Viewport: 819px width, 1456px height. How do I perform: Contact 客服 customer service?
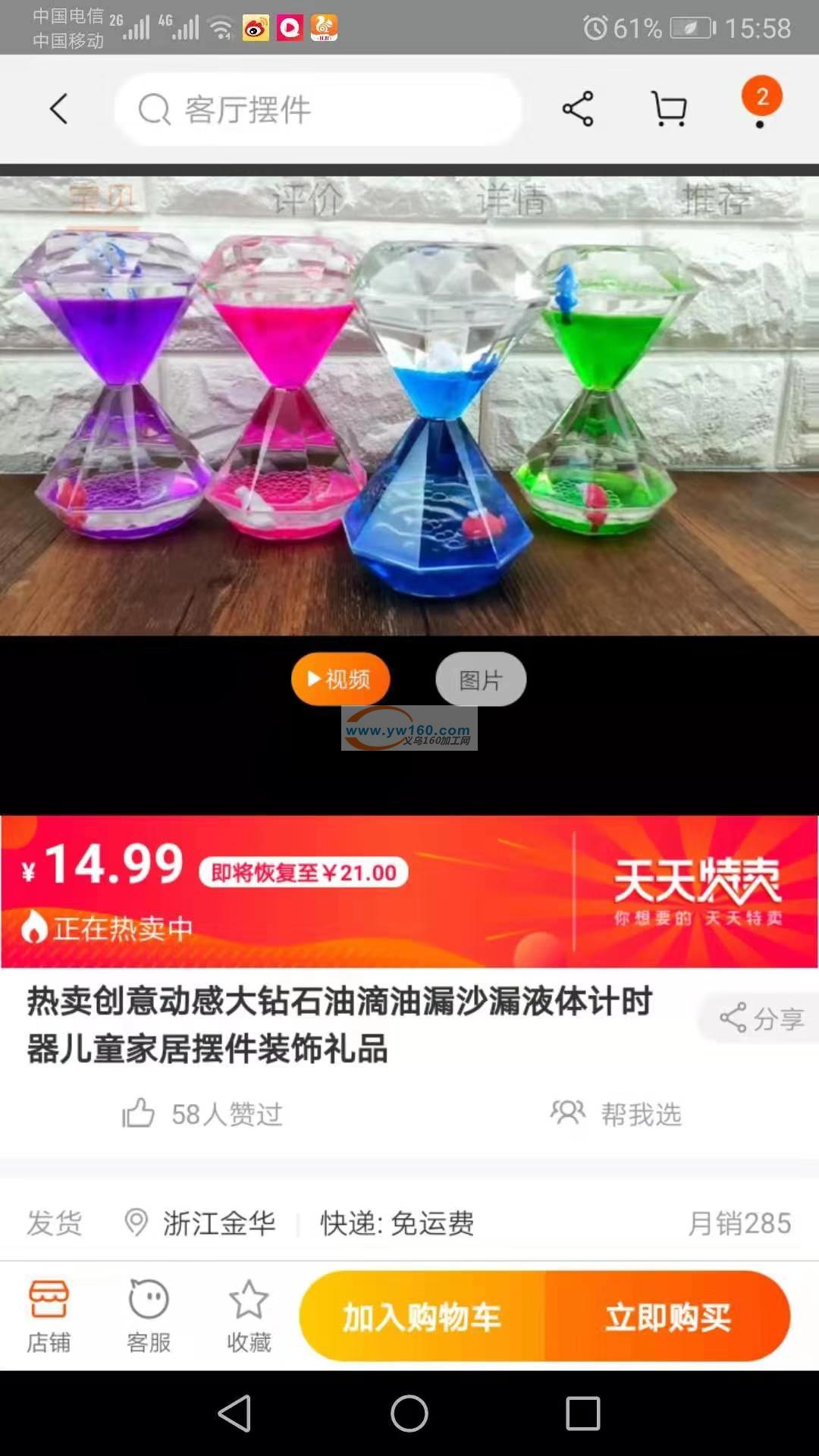(x=149, y=1316)
